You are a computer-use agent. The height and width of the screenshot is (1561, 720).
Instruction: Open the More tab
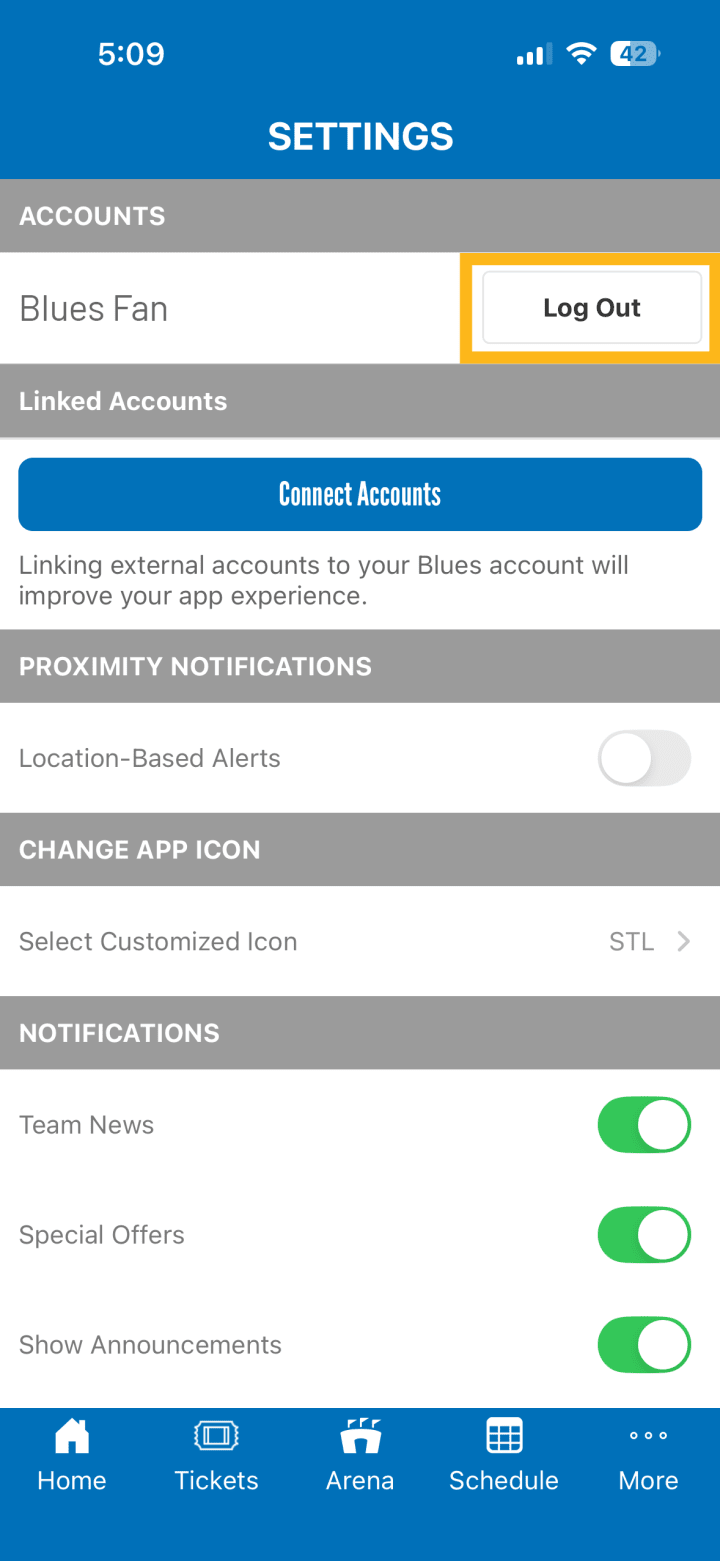[x=648, y=1456]
